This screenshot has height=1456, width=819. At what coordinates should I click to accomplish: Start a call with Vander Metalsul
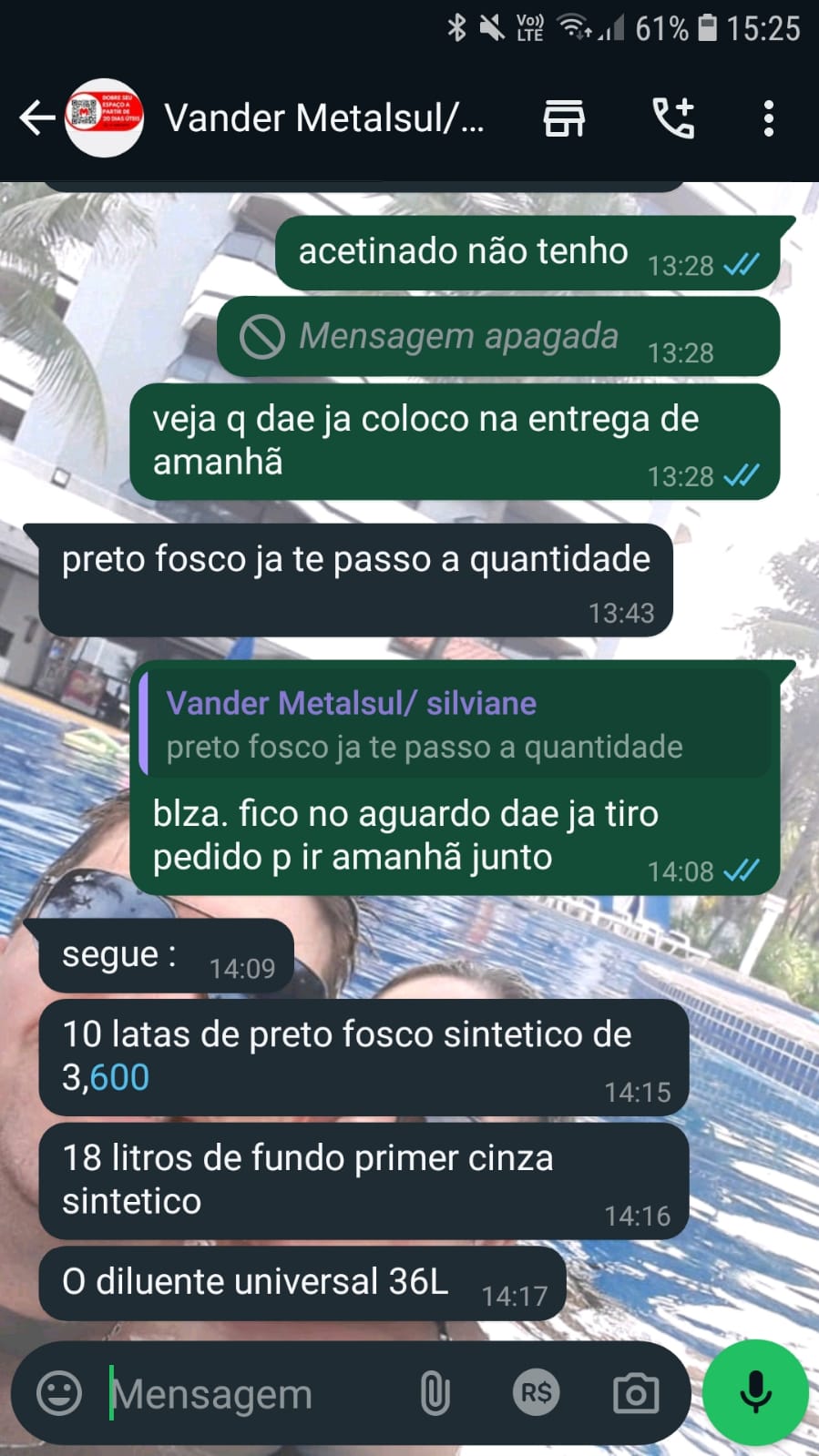coord(674,118)
